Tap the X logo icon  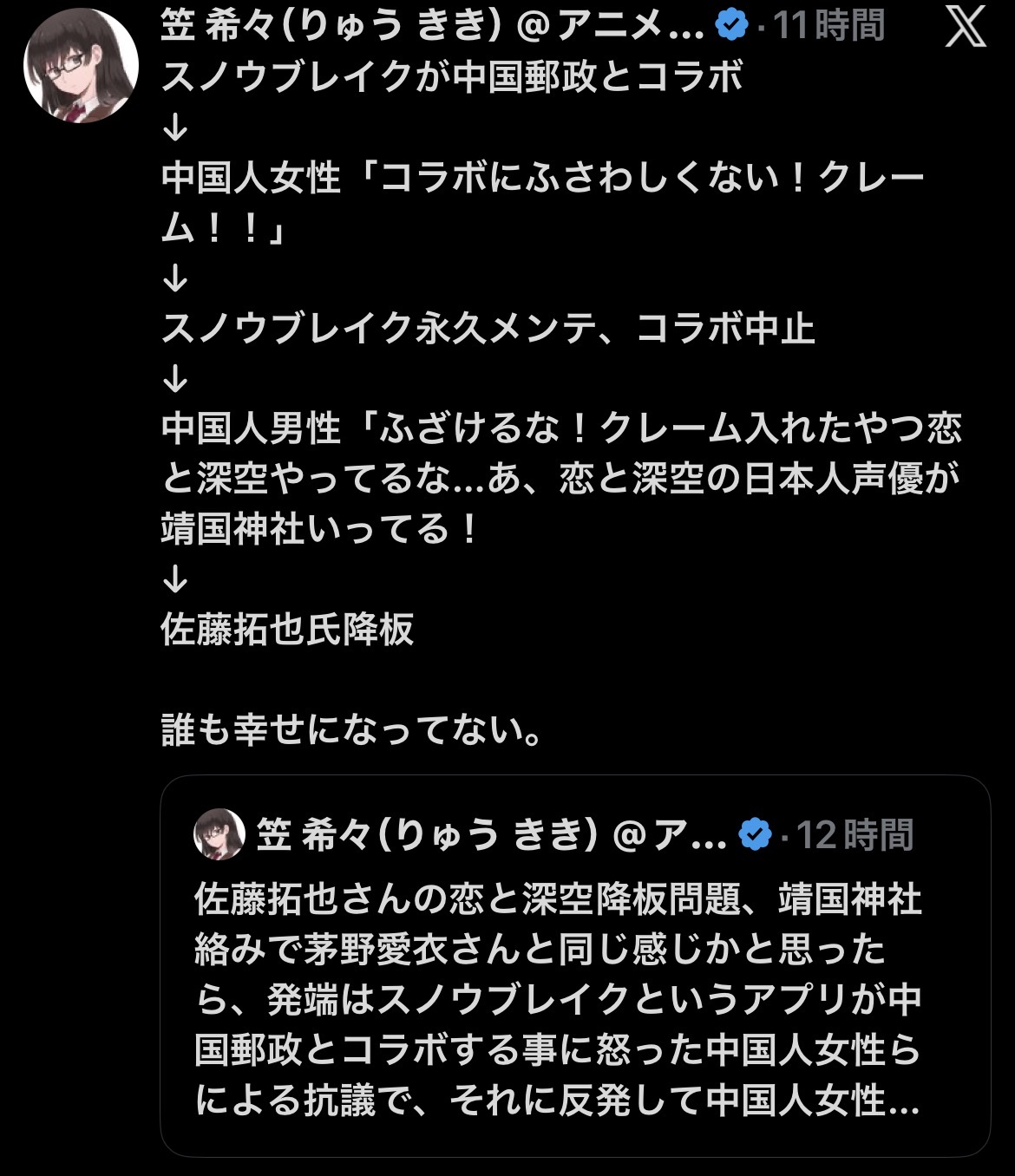pyautogui.click(x=965, y=28)
